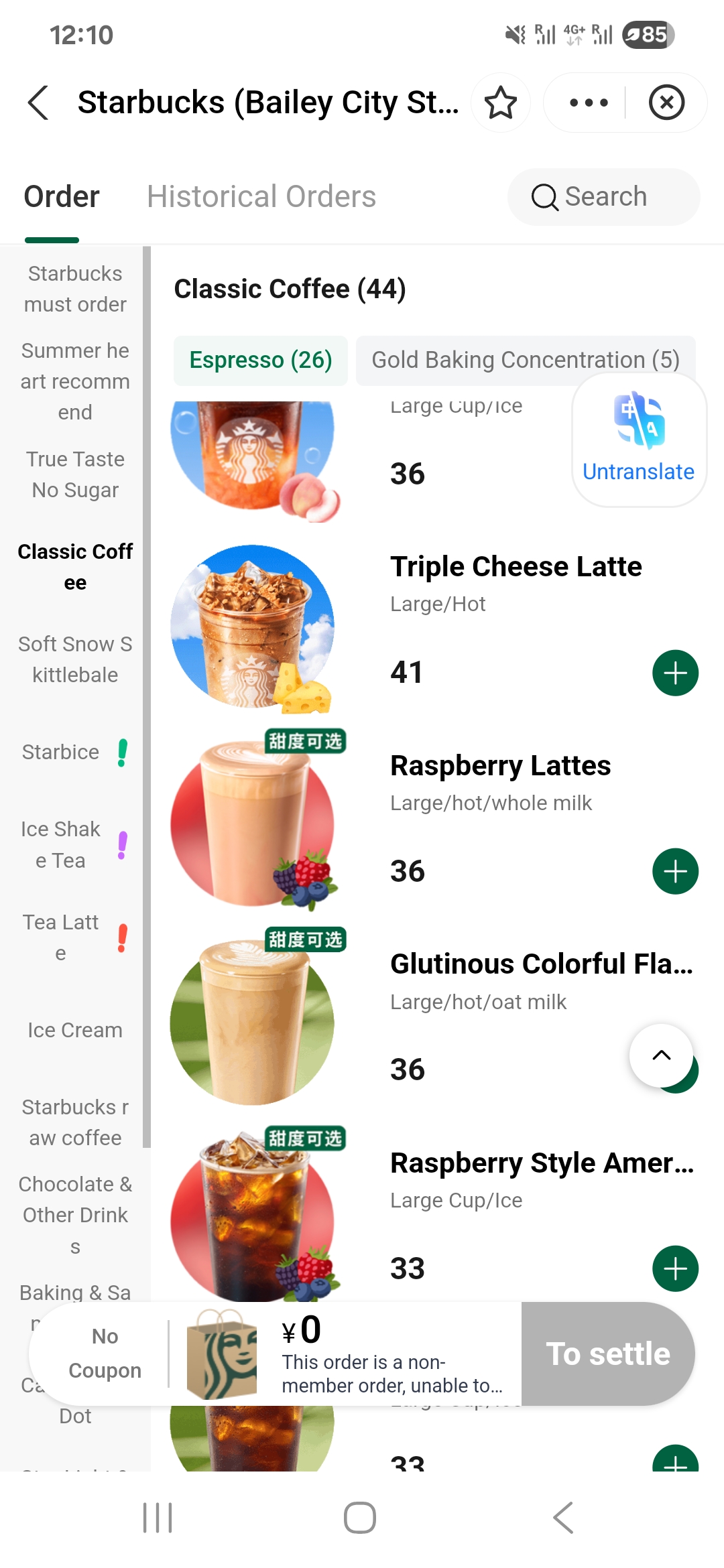Close the mini program with the X

[666, 103]
